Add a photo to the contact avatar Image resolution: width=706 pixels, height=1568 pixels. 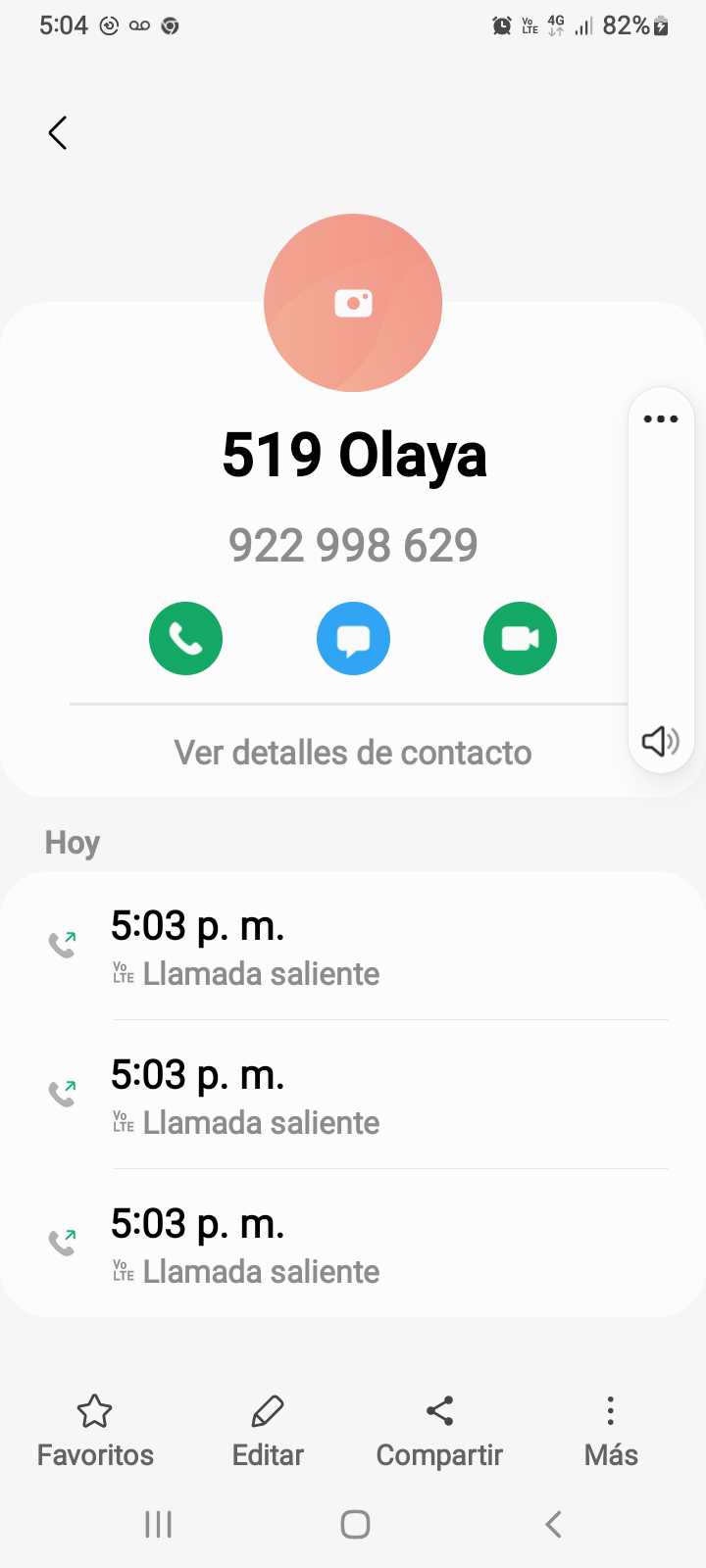tap(353, 303)
